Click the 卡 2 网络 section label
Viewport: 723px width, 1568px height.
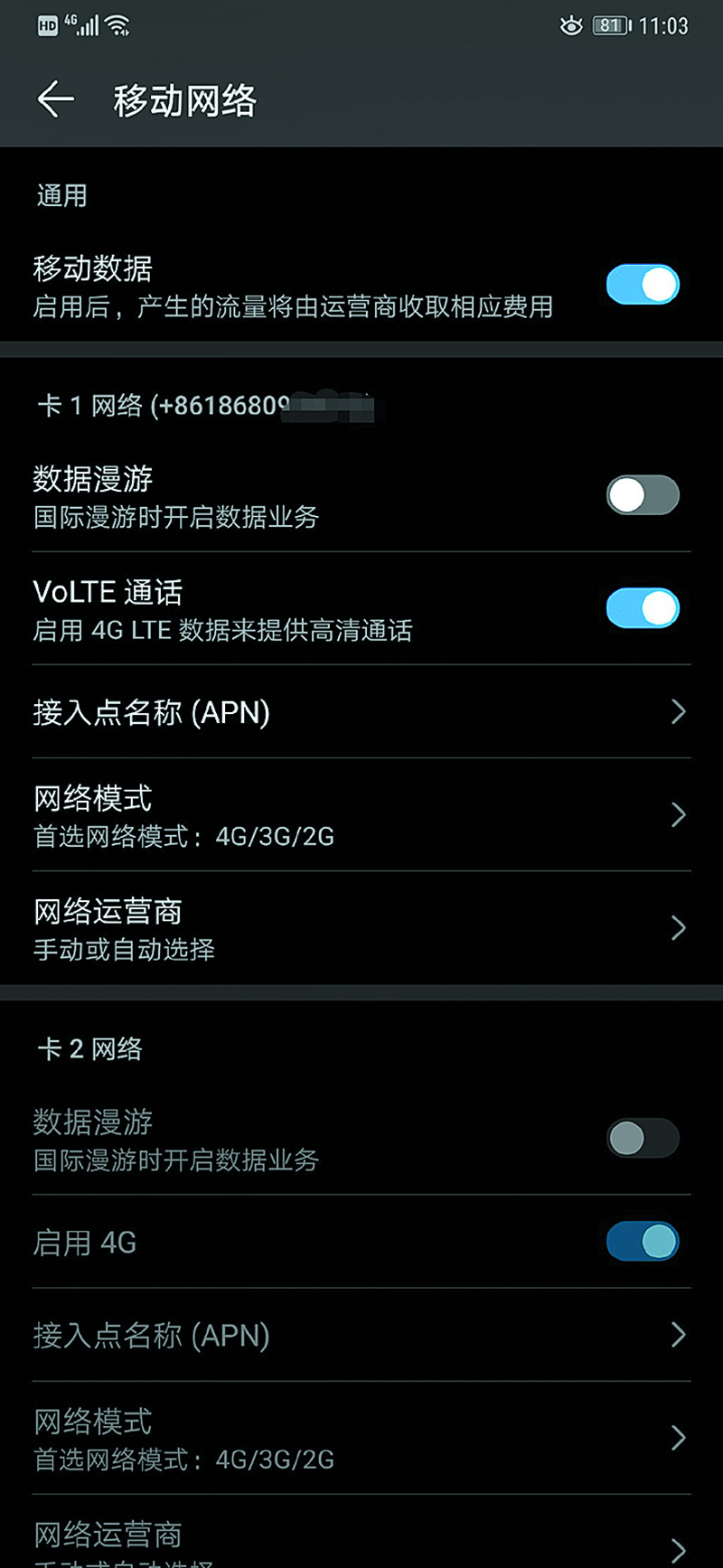[x=89, y=1048]
